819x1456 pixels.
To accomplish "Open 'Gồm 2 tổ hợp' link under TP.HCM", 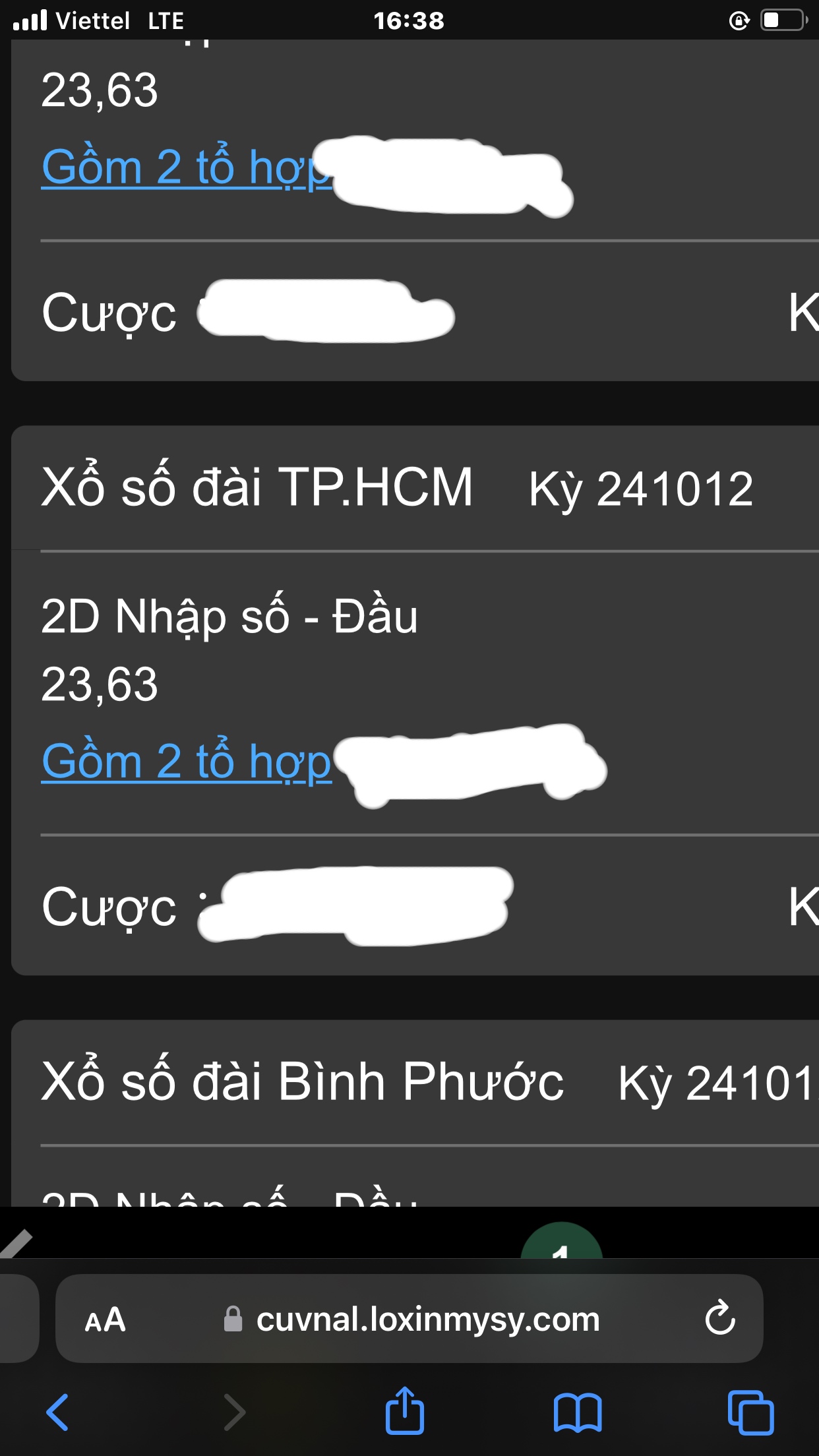I will (x=186, y=762).
